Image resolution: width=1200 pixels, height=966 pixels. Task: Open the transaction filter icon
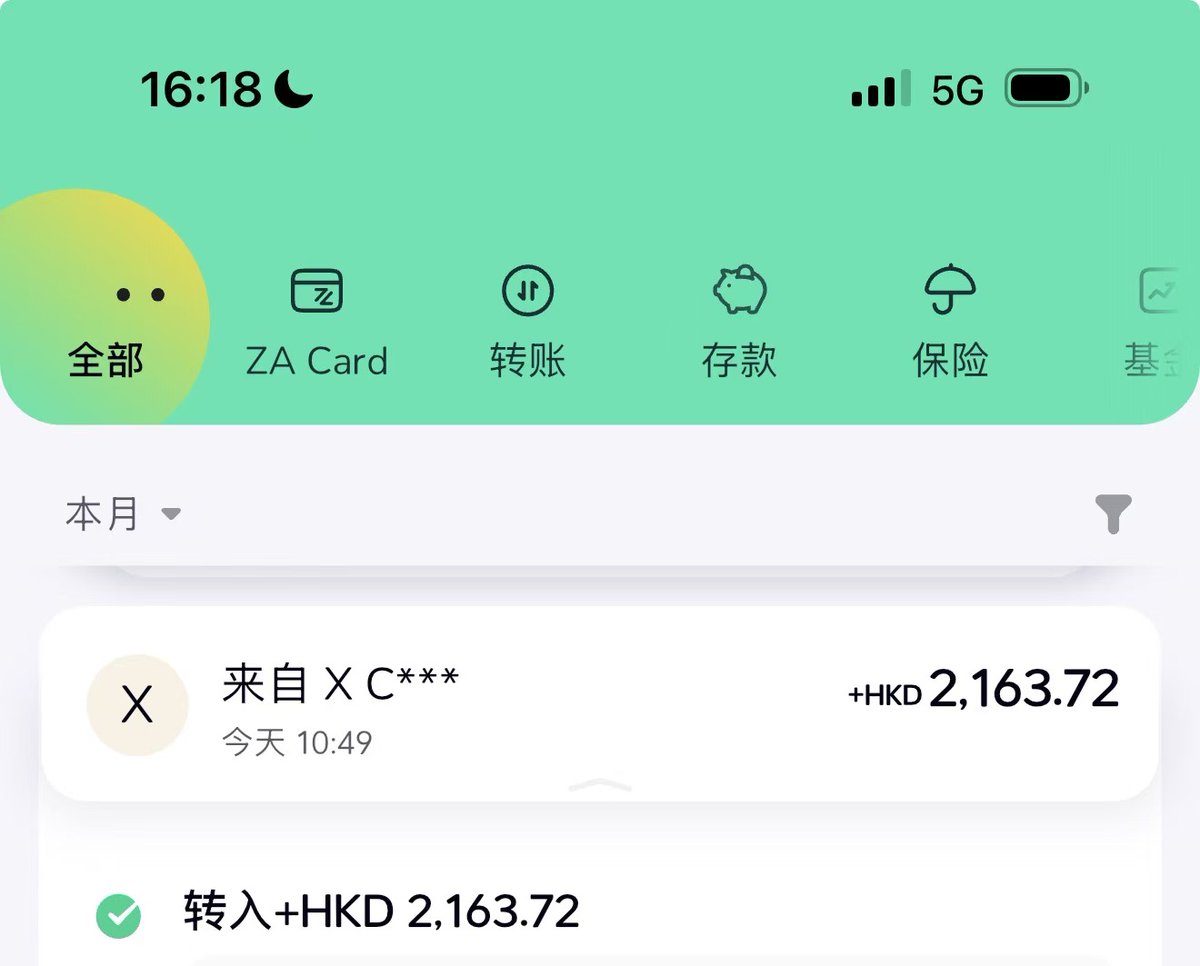pyautogui.click(x=1113, y=514)
